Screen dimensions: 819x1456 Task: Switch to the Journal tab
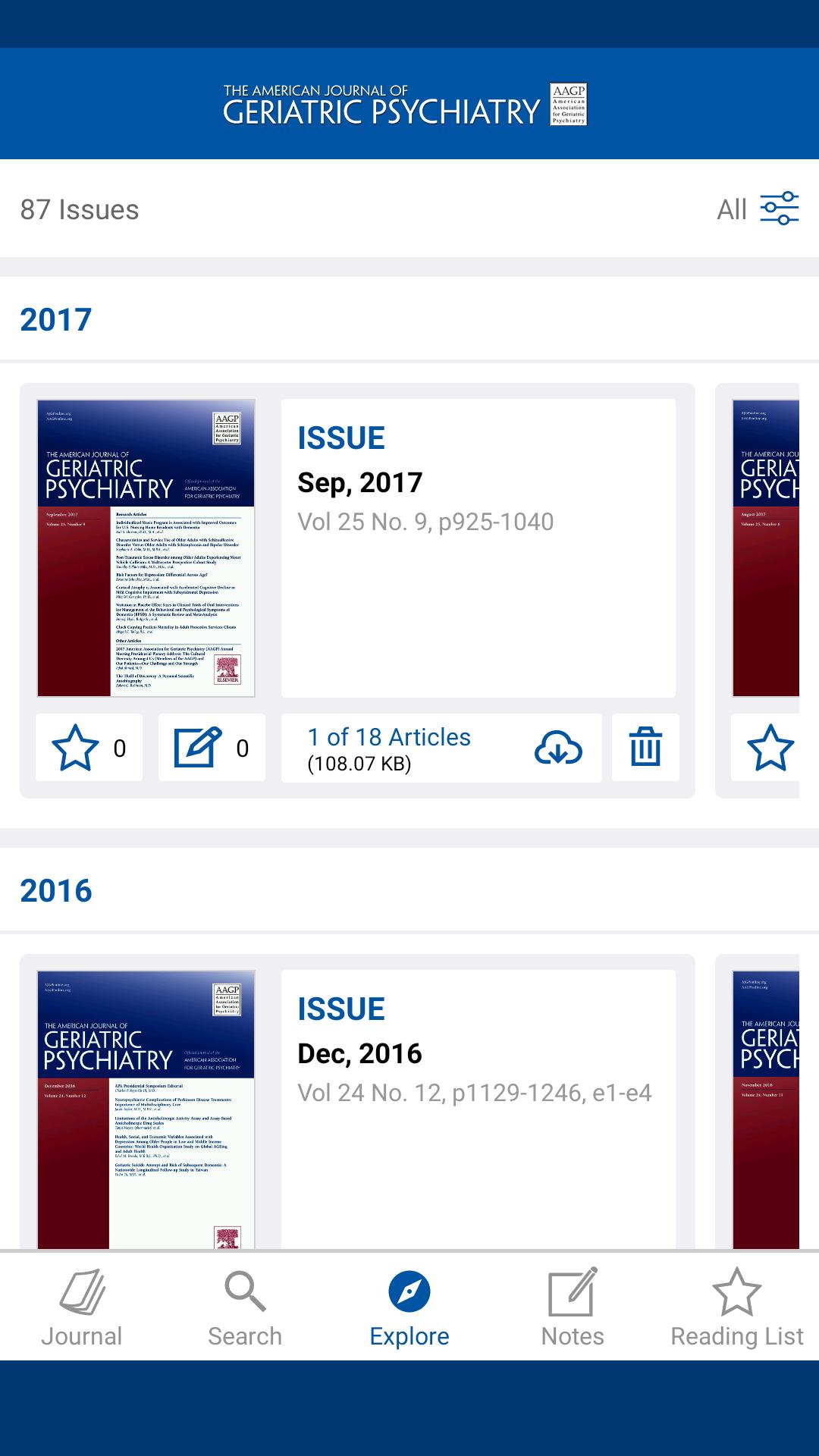[82, 1307]
